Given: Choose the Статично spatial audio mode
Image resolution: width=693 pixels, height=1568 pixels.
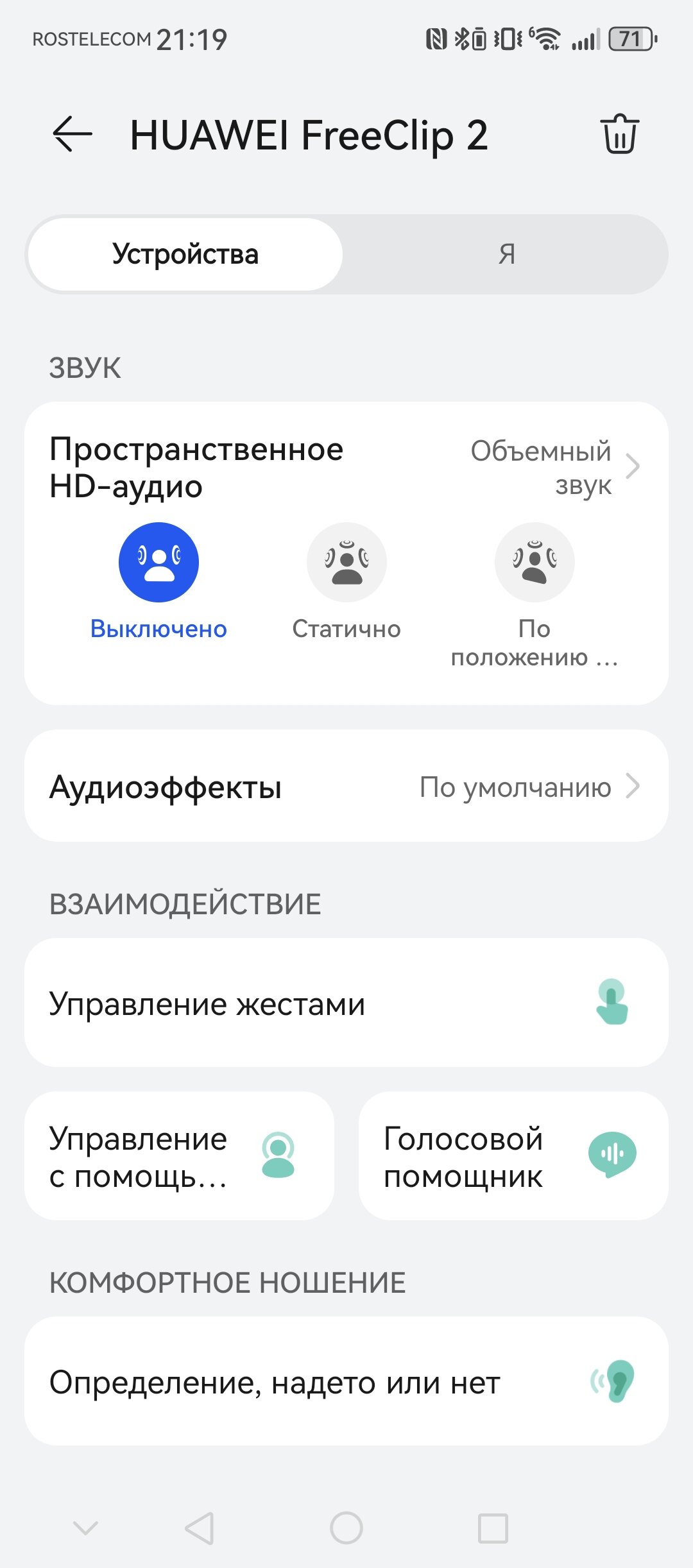Looking at the screenshot, I should tap(346, 563).
